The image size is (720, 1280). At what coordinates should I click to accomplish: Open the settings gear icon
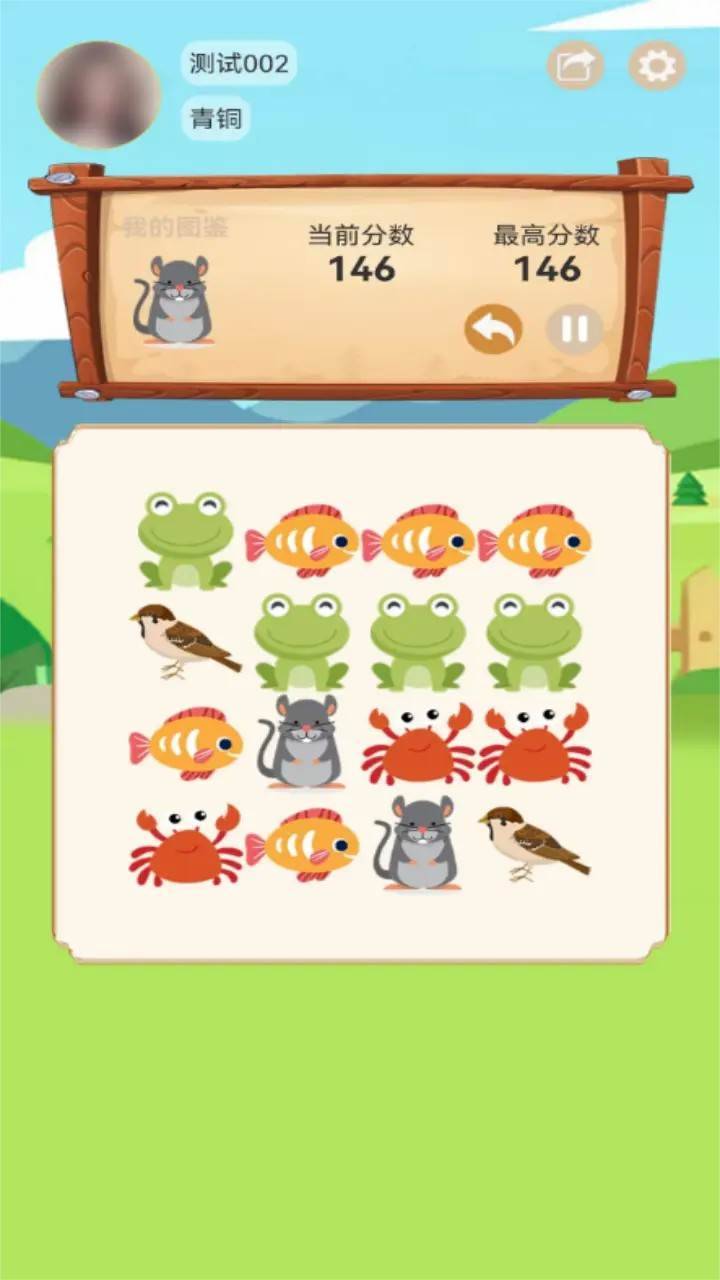tap(657, 66)
